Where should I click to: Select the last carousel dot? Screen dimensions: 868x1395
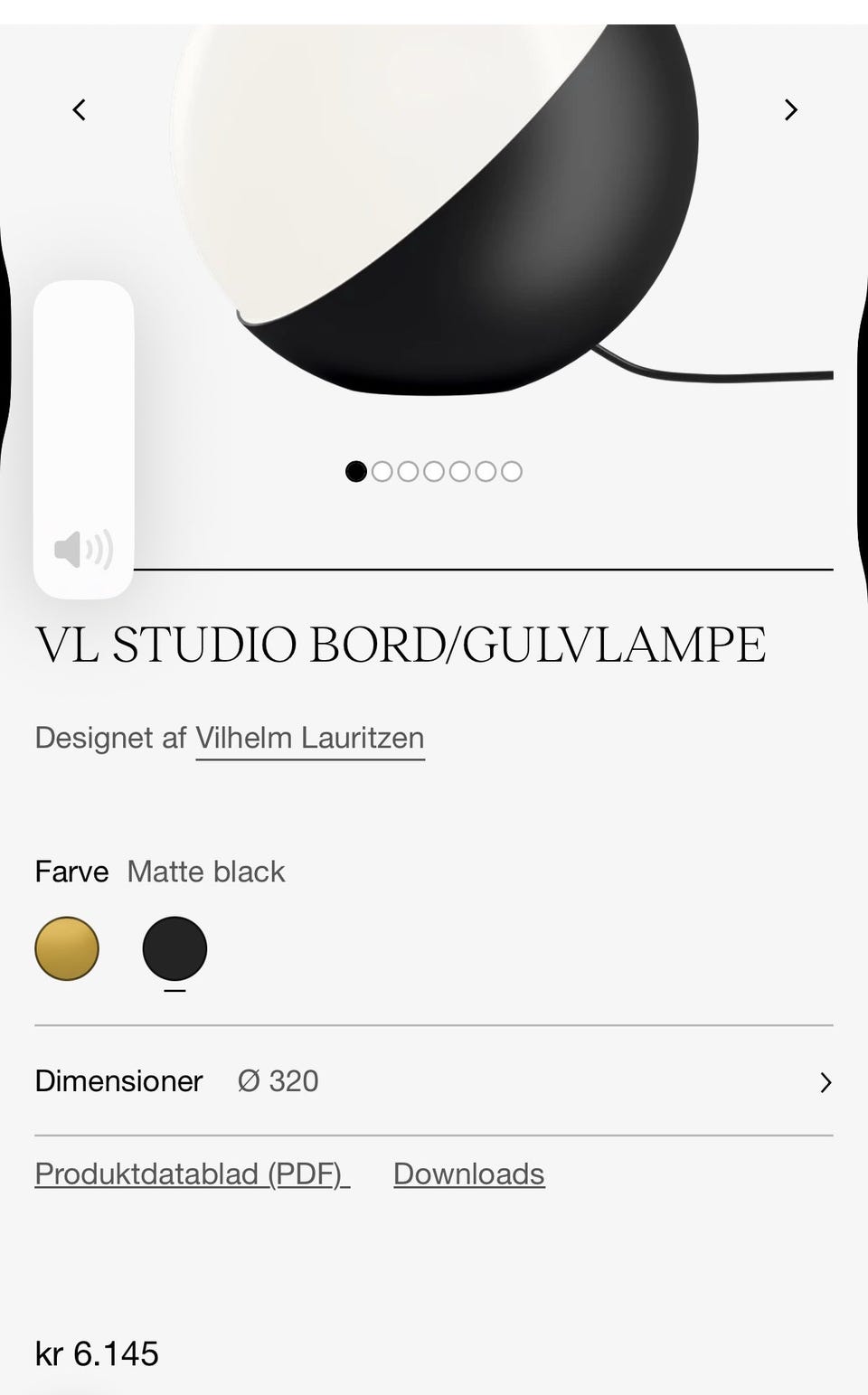[x=512, y=471]
